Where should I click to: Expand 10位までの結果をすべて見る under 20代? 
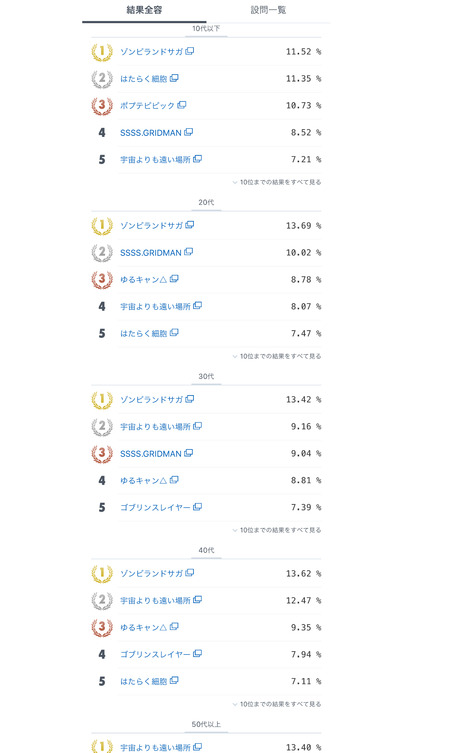[x=277, y=356]
